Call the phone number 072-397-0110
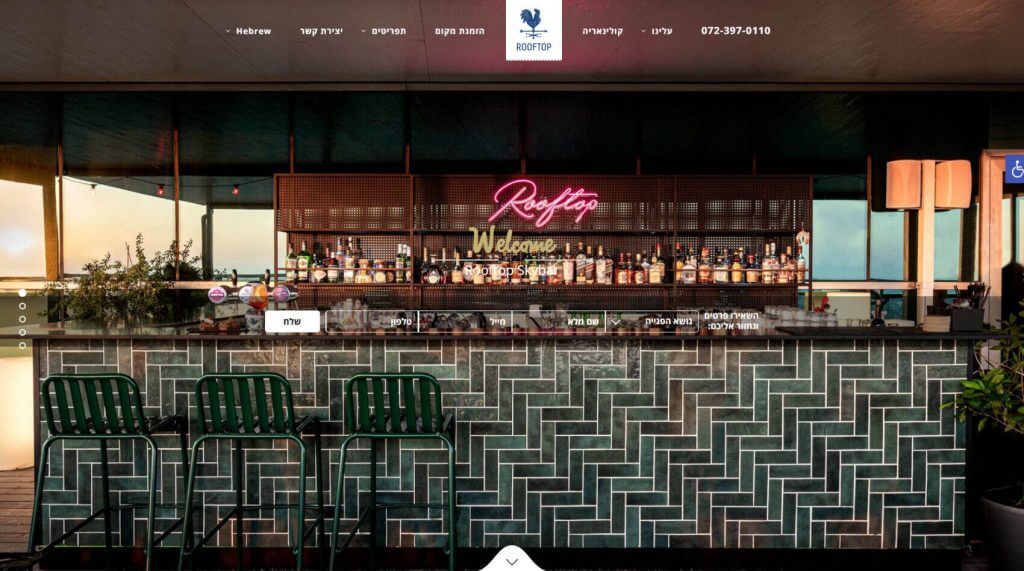This screenshot has width=1024, height=571. 735,31
